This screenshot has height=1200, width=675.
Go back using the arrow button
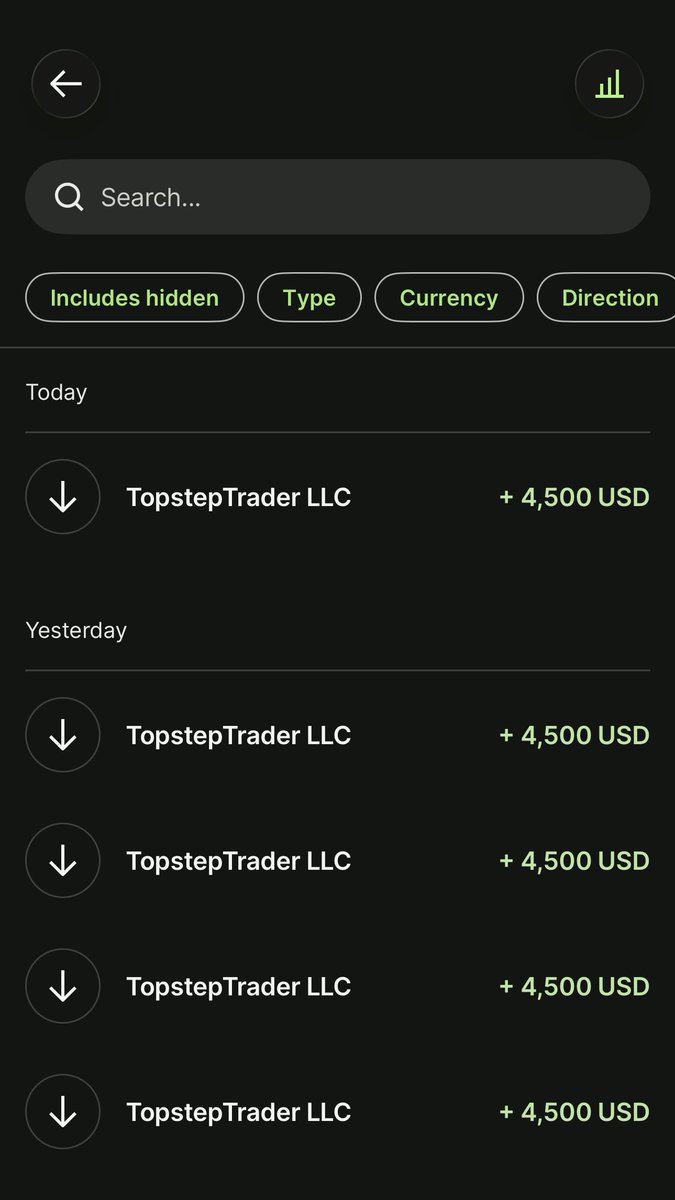66,84
